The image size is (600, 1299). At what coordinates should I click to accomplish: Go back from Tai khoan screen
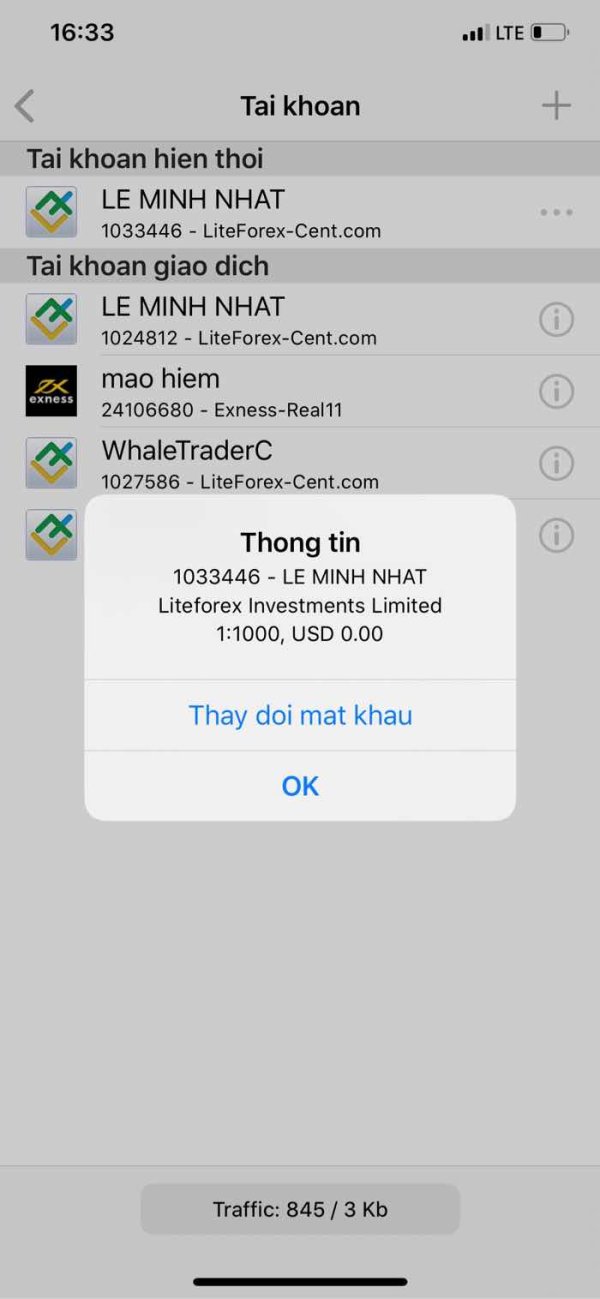25,106
